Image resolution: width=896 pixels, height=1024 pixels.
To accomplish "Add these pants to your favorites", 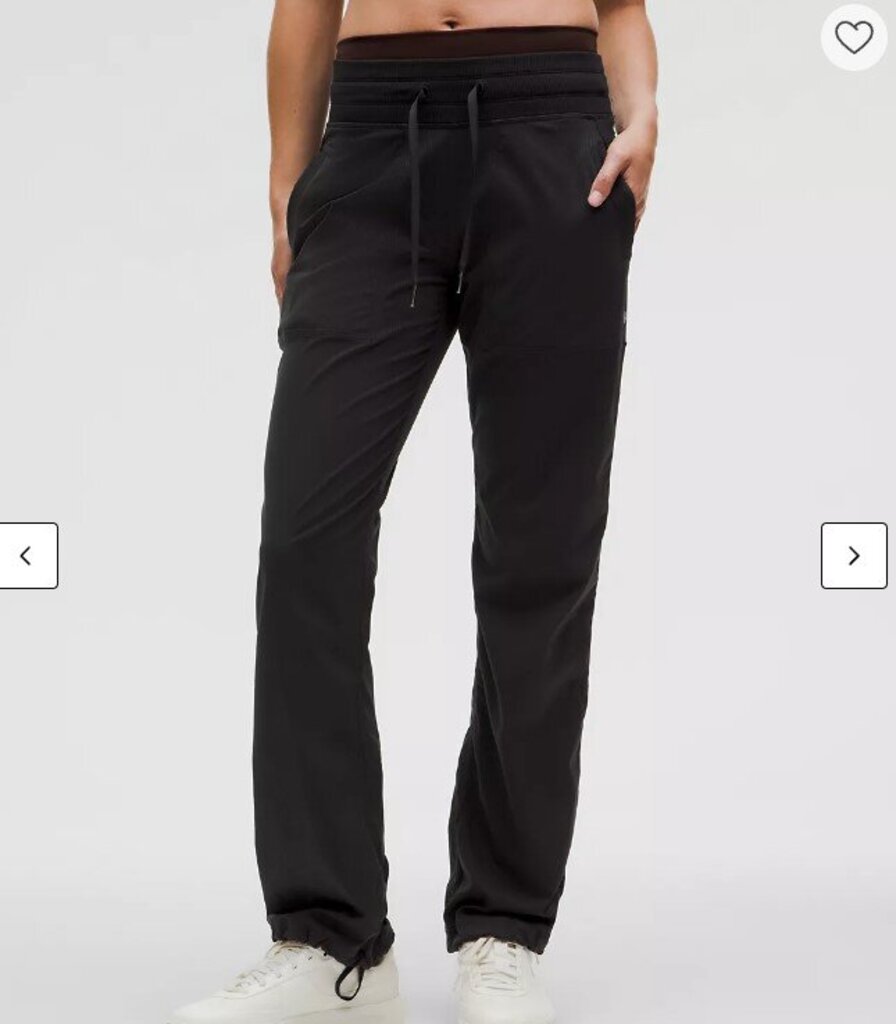I will click(x=853, y=38).
